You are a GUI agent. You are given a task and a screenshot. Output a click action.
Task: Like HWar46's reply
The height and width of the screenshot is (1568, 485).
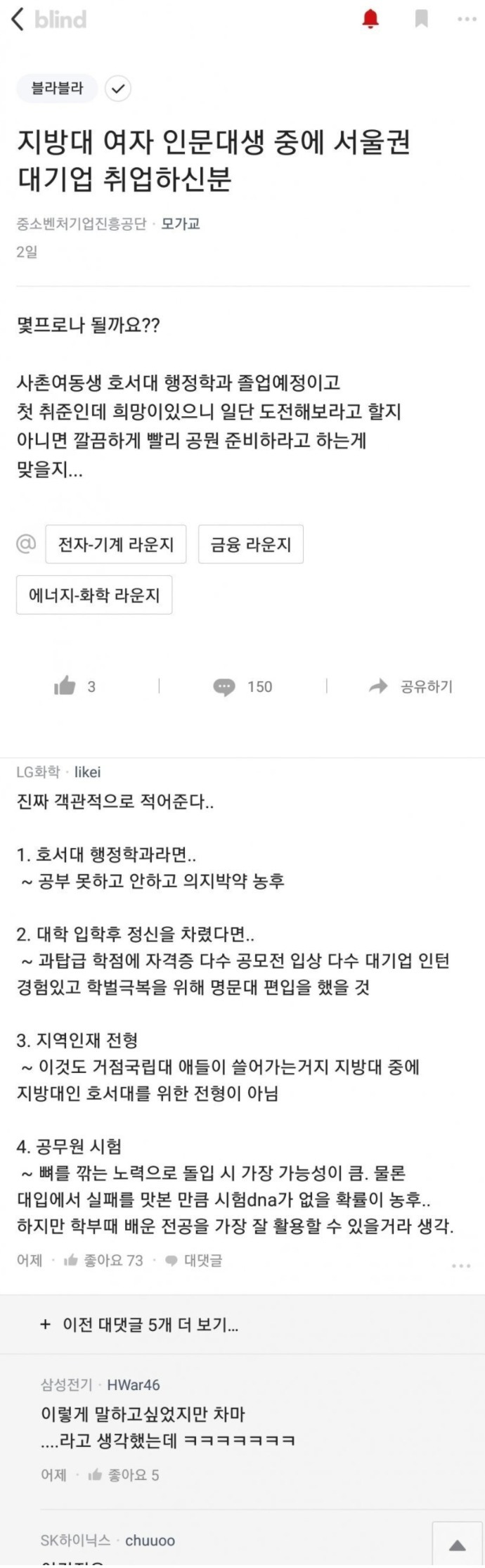[x=124, y=1475]
